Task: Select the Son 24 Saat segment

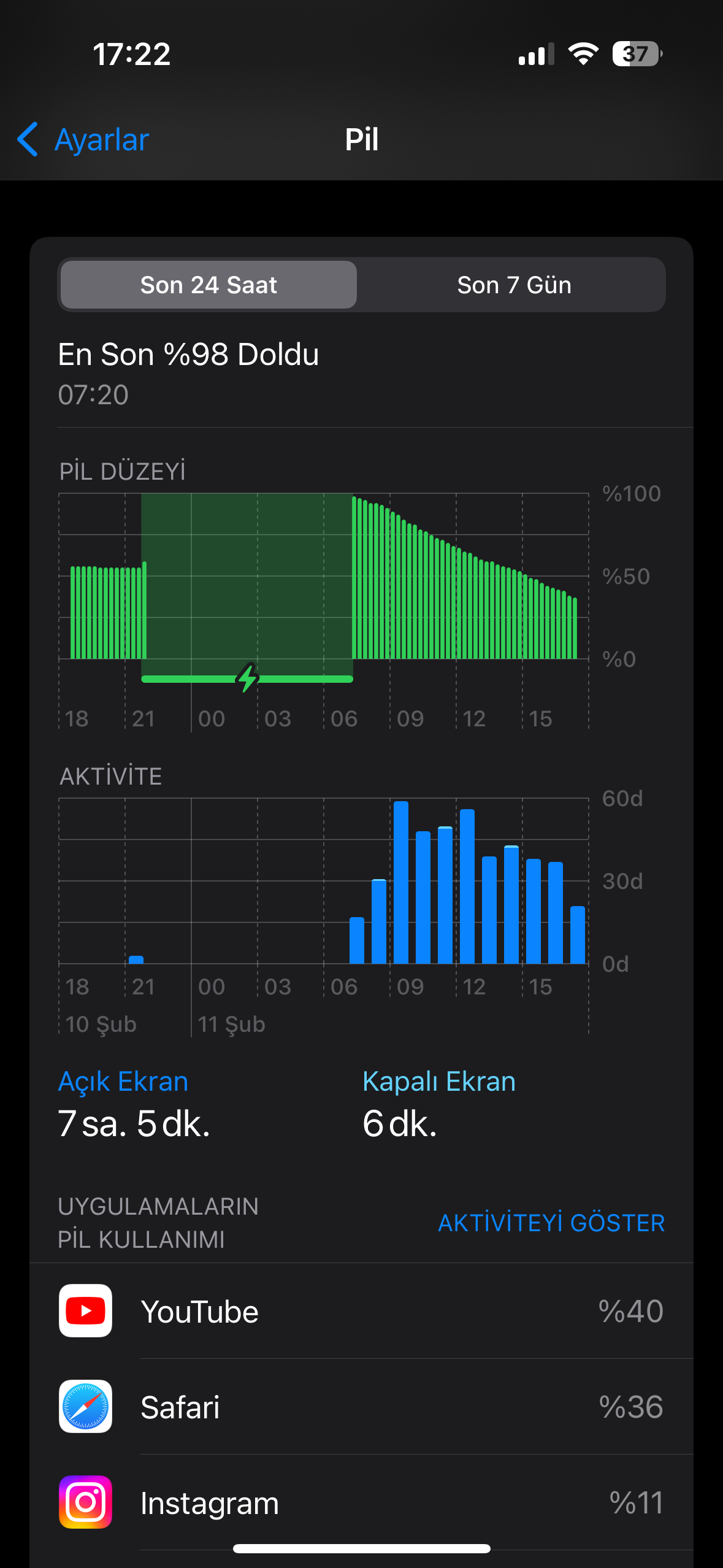Action: [208, 285]
